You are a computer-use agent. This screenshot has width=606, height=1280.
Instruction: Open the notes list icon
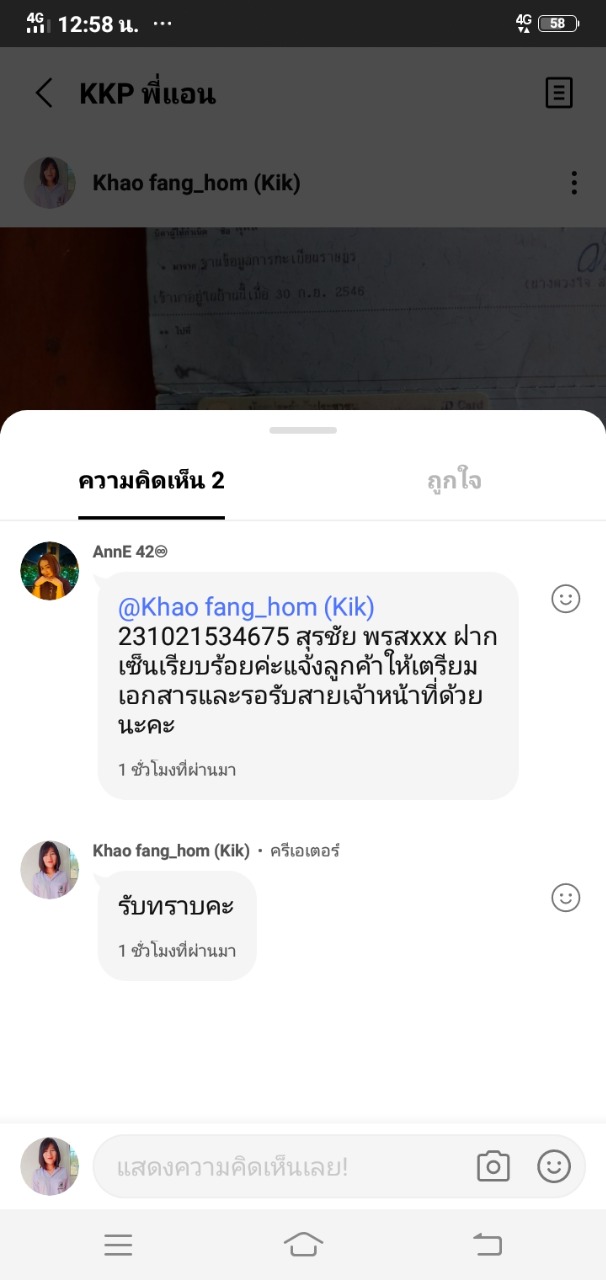[x=558, y=94]
